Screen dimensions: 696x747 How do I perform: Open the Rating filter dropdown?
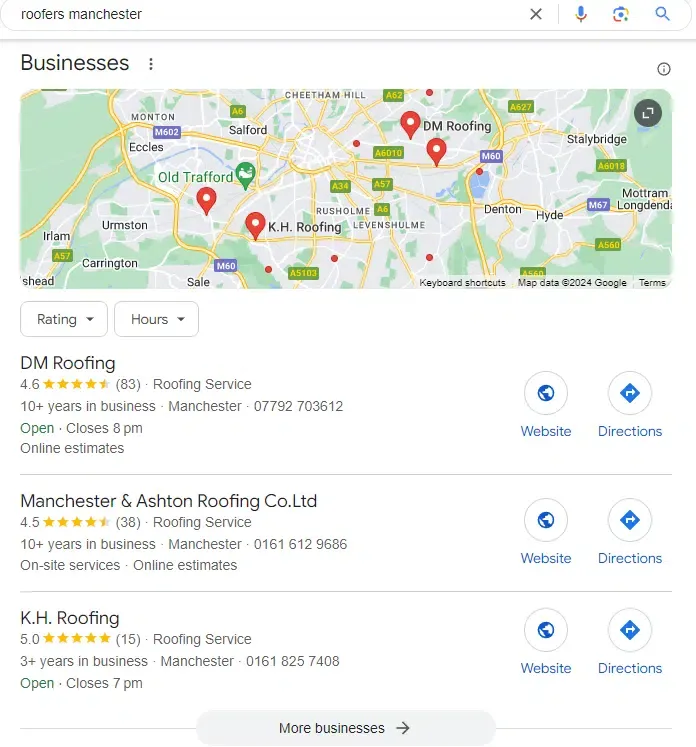click(x=64, y=319)
